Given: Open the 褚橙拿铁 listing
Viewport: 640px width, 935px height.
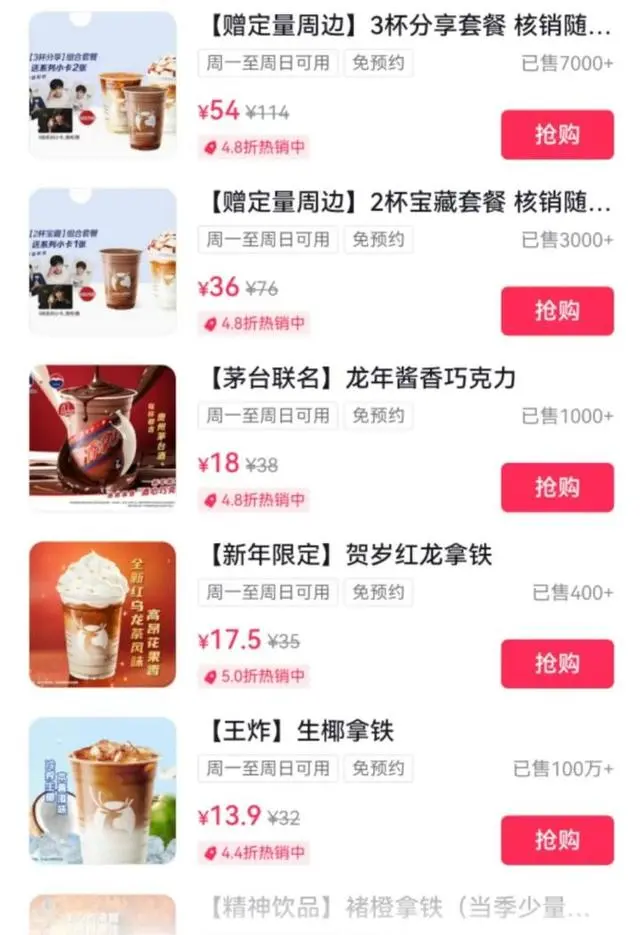Looking at the screenshot, I should click(400, 908).
